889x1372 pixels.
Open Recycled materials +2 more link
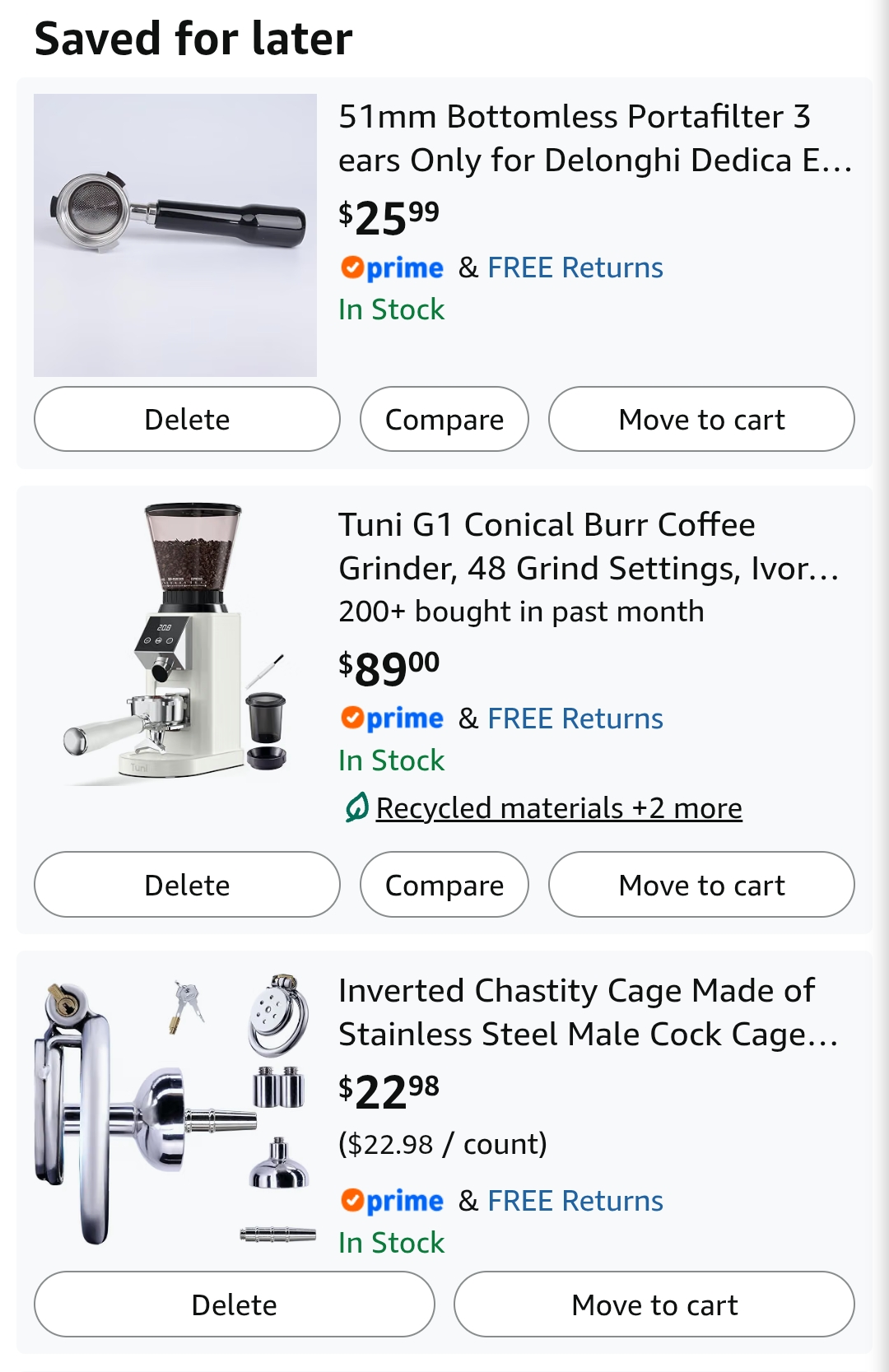(x=559, y=808)
